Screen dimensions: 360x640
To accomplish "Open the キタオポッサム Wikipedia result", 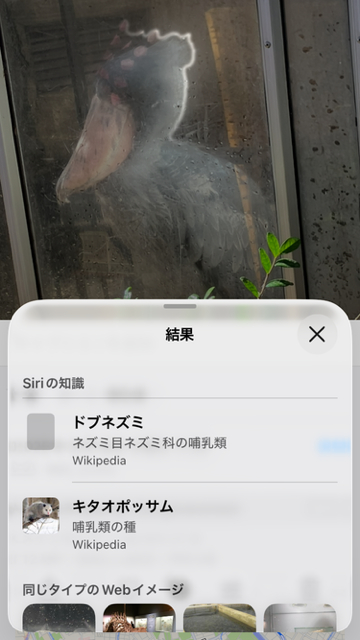I will click(x=180, y=524).
